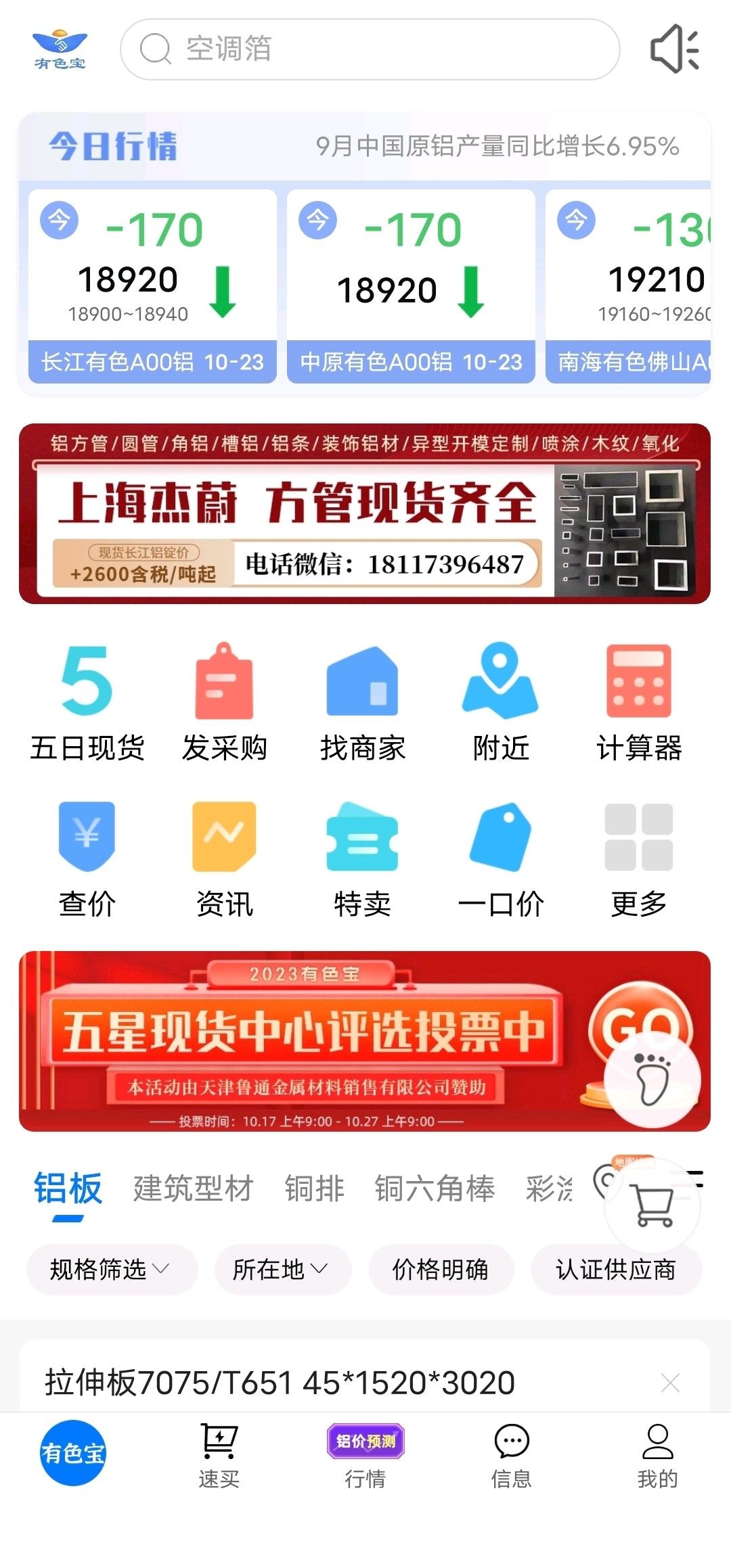Select the 铜六角棒 category tab

pos(435,1189)
